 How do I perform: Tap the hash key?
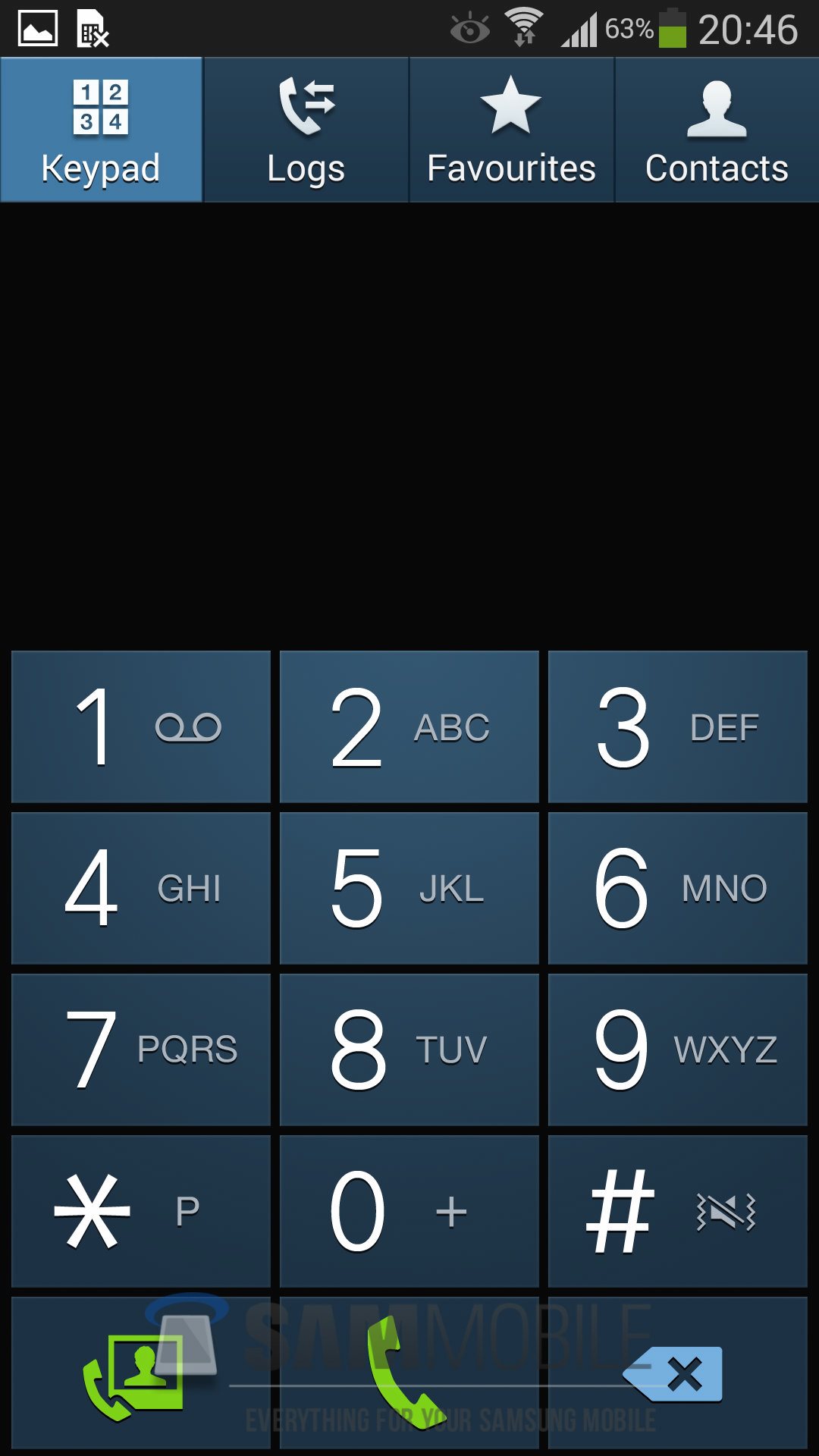pos(677,1211)
